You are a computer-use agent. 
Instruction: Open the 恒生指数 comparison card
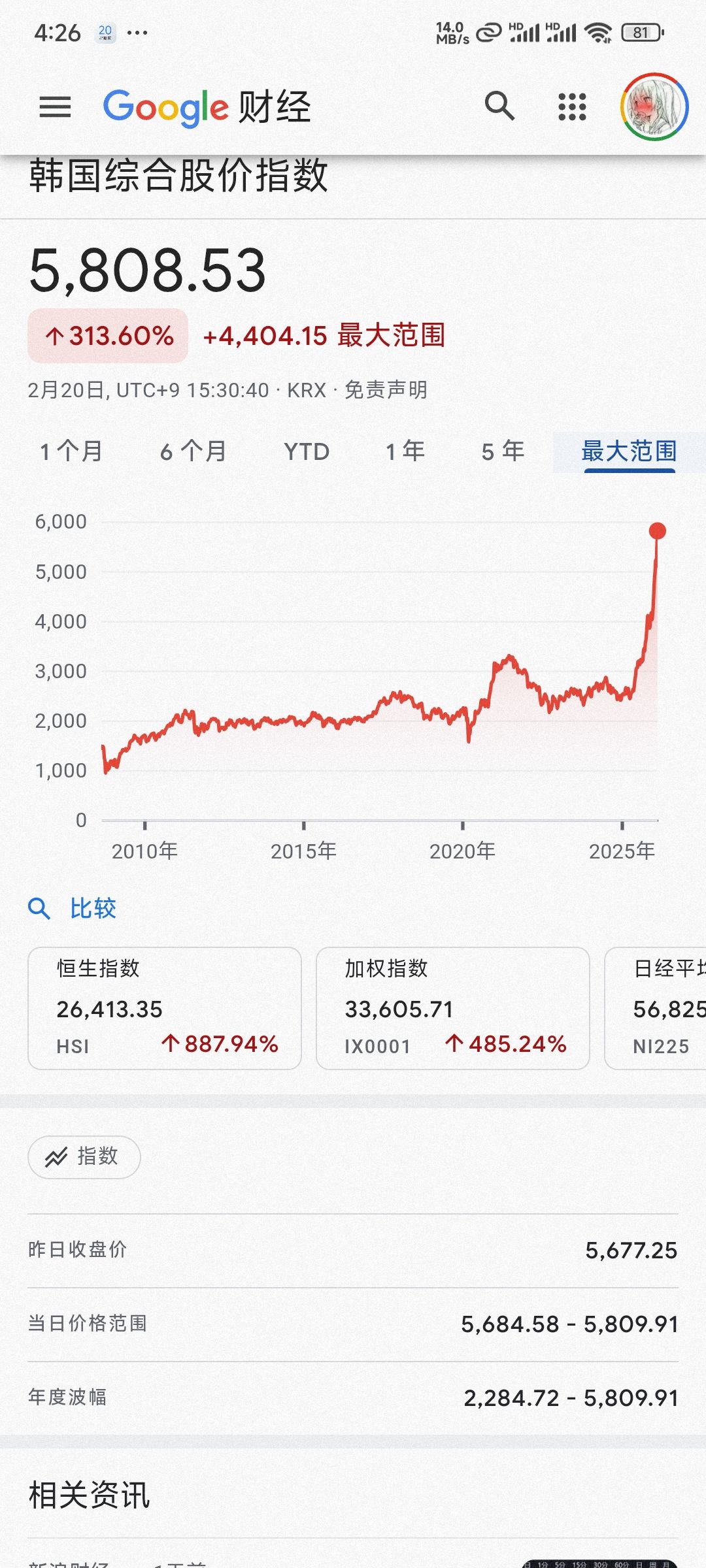click(x=165, y=1008)
